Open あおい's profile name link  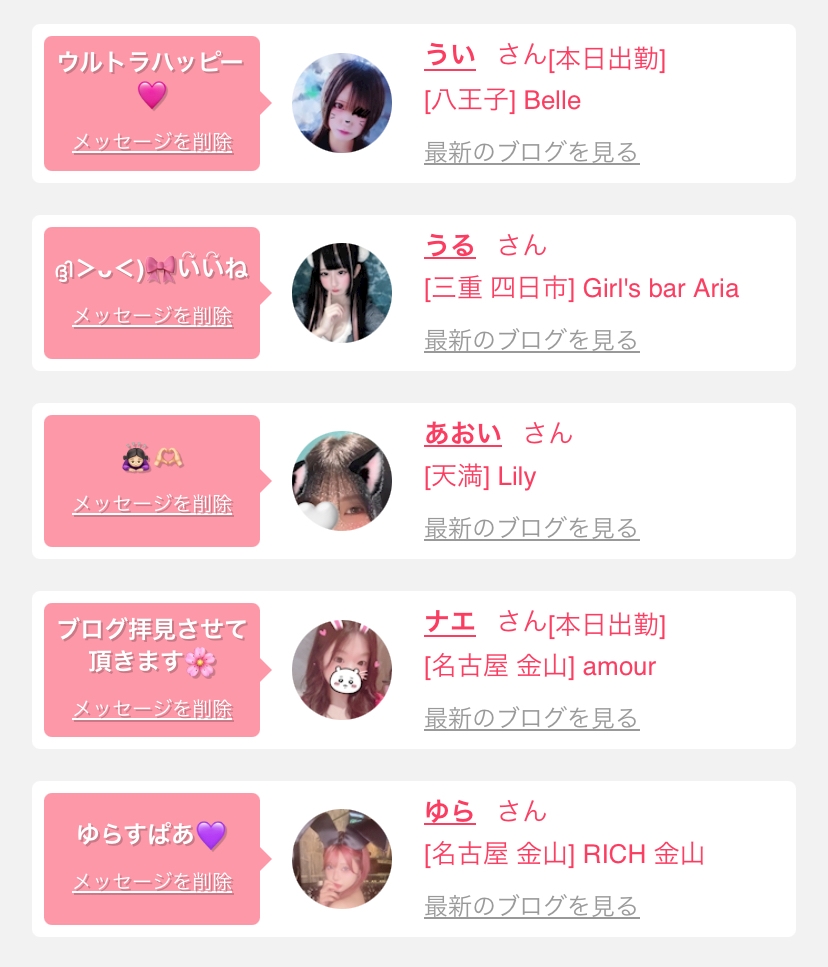pyautogui.click(x=463, y=433)
